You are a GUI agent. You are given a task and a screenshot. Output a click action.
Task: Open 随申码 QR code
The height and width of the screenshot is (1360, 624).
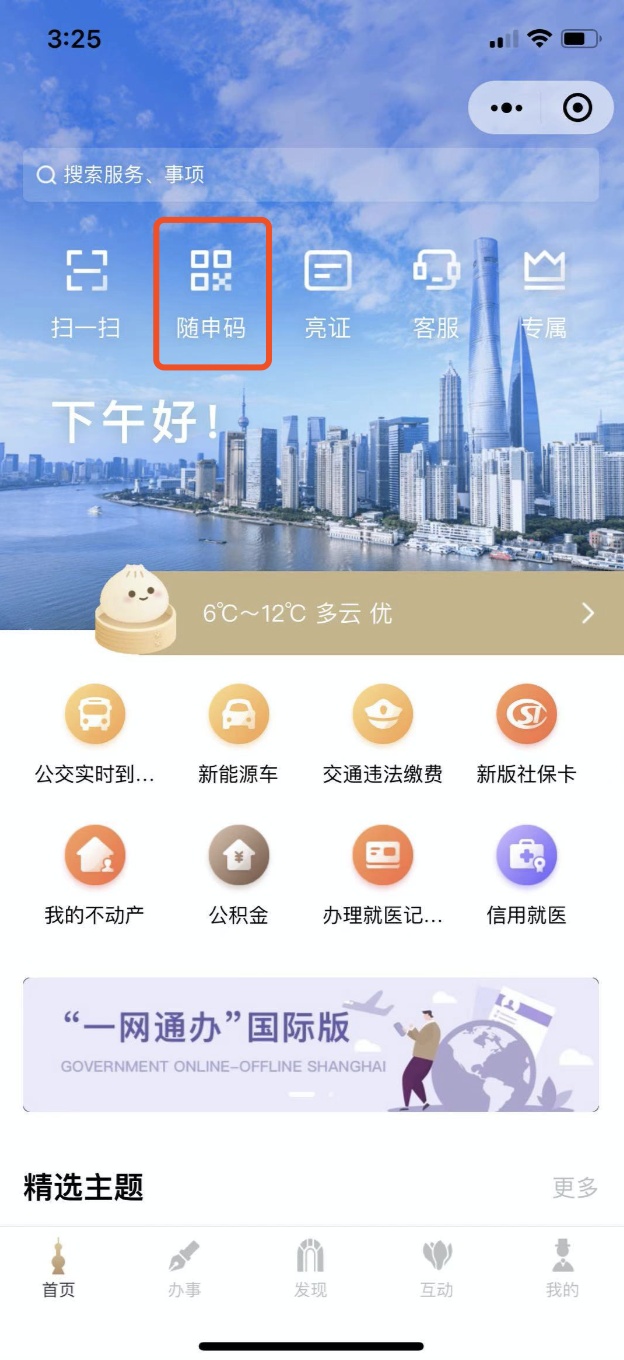click(211, 294)
